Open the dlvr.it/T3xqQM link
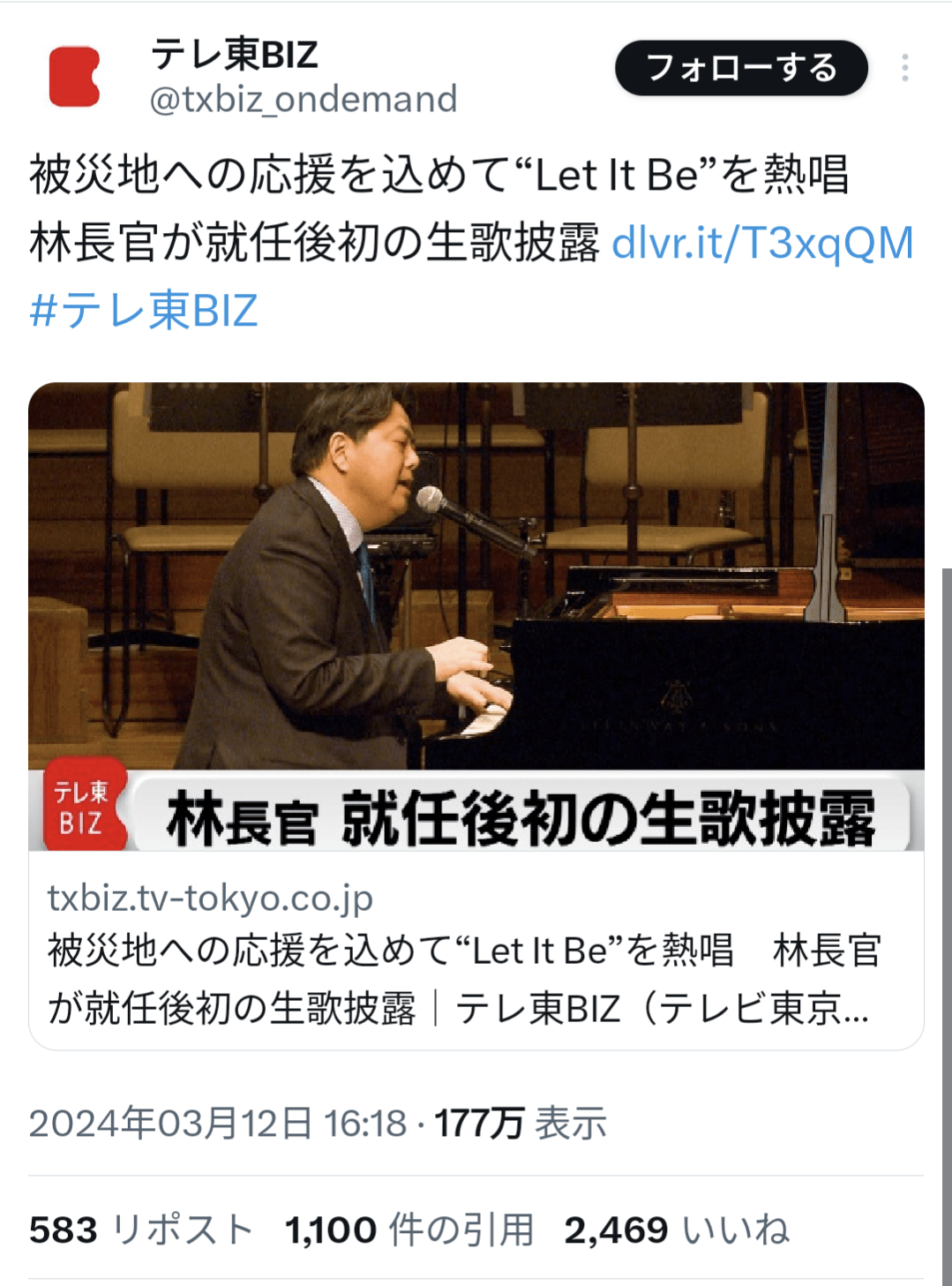The height and width of the screenshot is (1286, 952). point(762,243)
